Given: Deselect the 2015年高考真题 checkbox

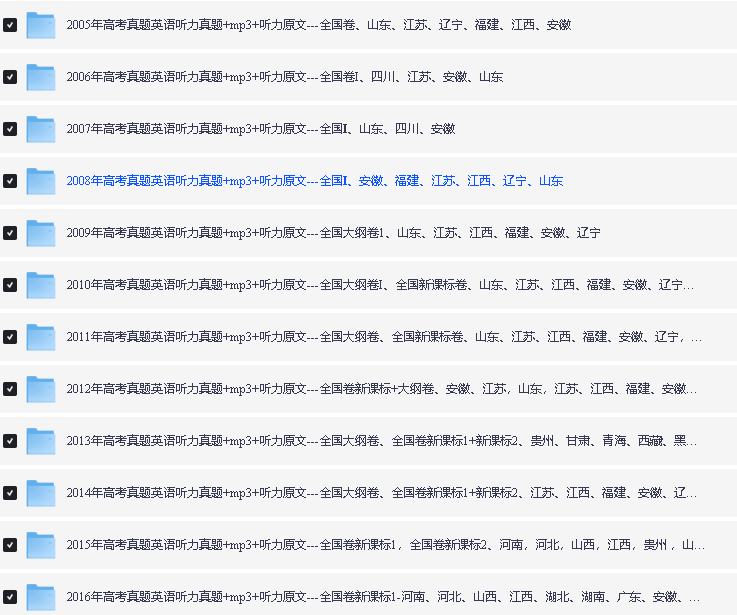Looking at the screenshot, I should click(x=10, y=545).
